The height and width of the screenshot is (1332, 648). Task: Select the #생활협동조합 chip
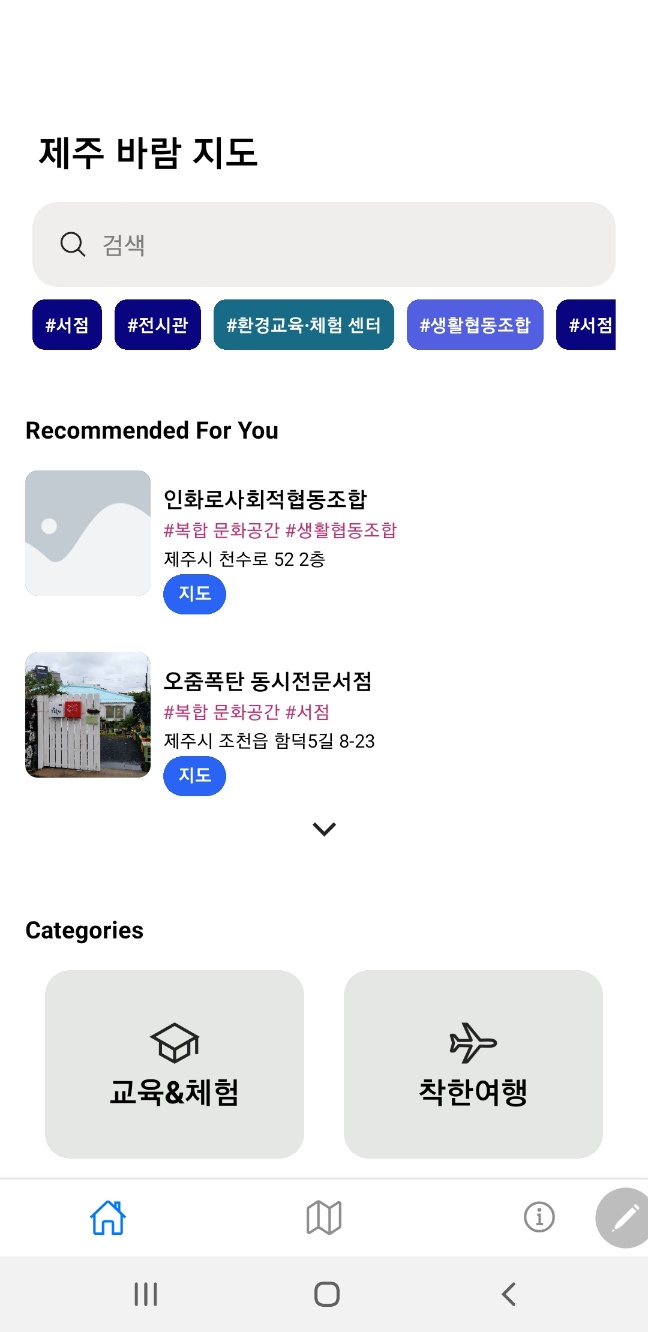[475, 325]
